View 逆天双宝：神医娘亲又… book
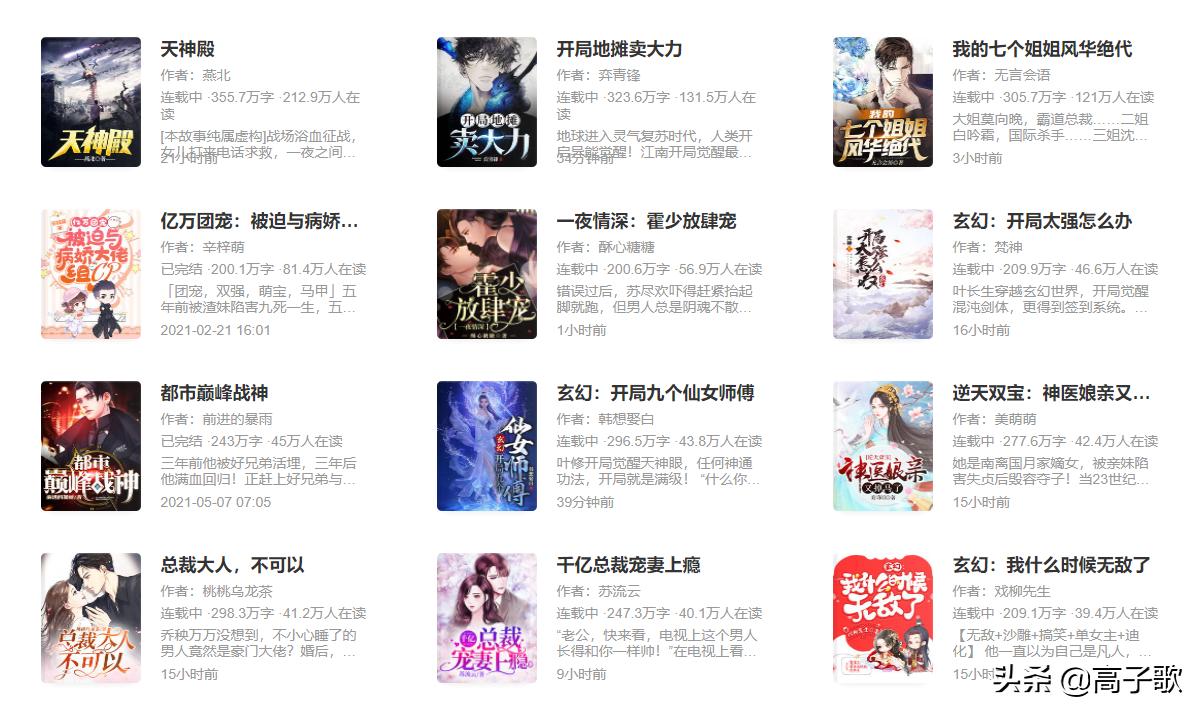Image resolution: width=1203 pixels, height=715 pixels. [x=1050, y=393]
